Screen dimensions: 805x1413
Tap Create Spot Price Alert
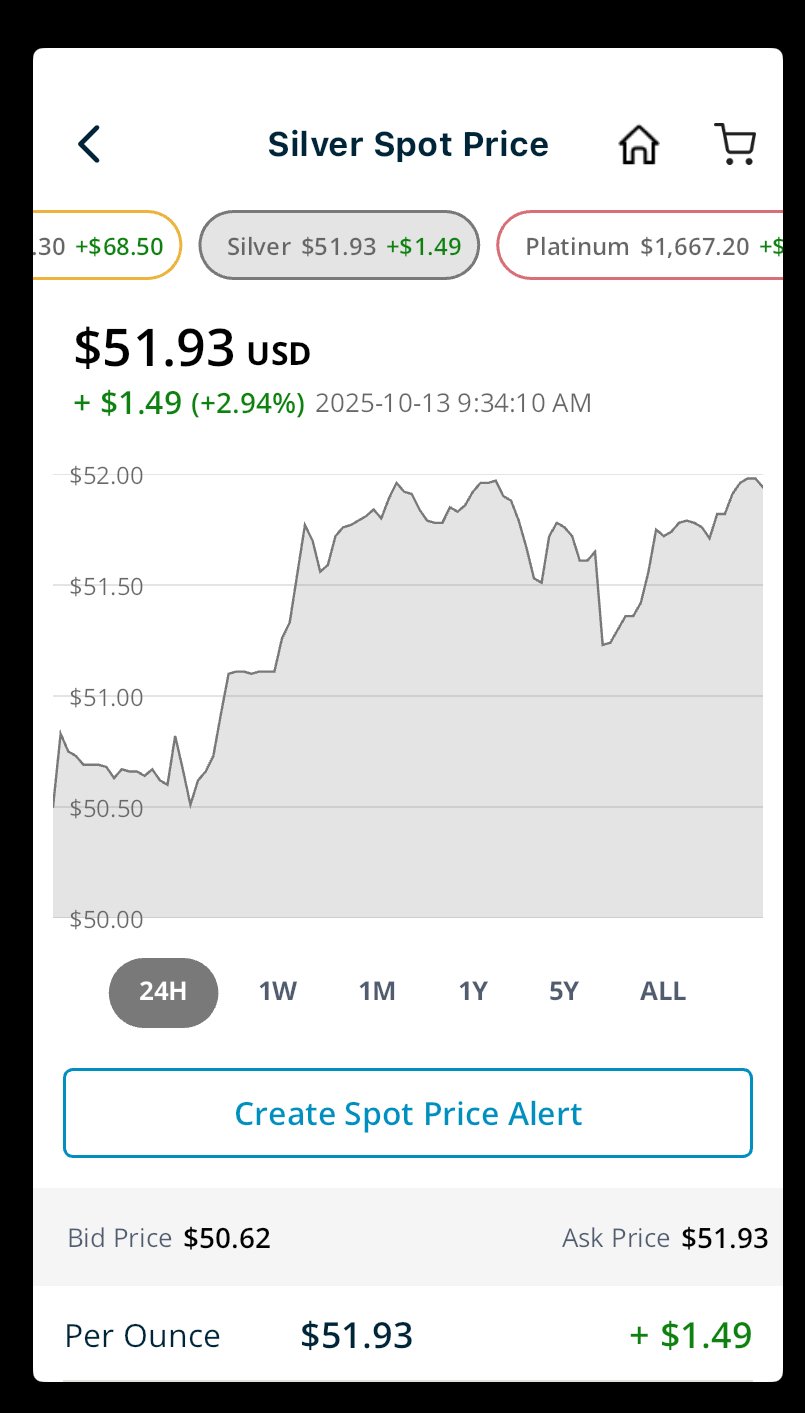pyautogui.click(x=408, y=1114)
